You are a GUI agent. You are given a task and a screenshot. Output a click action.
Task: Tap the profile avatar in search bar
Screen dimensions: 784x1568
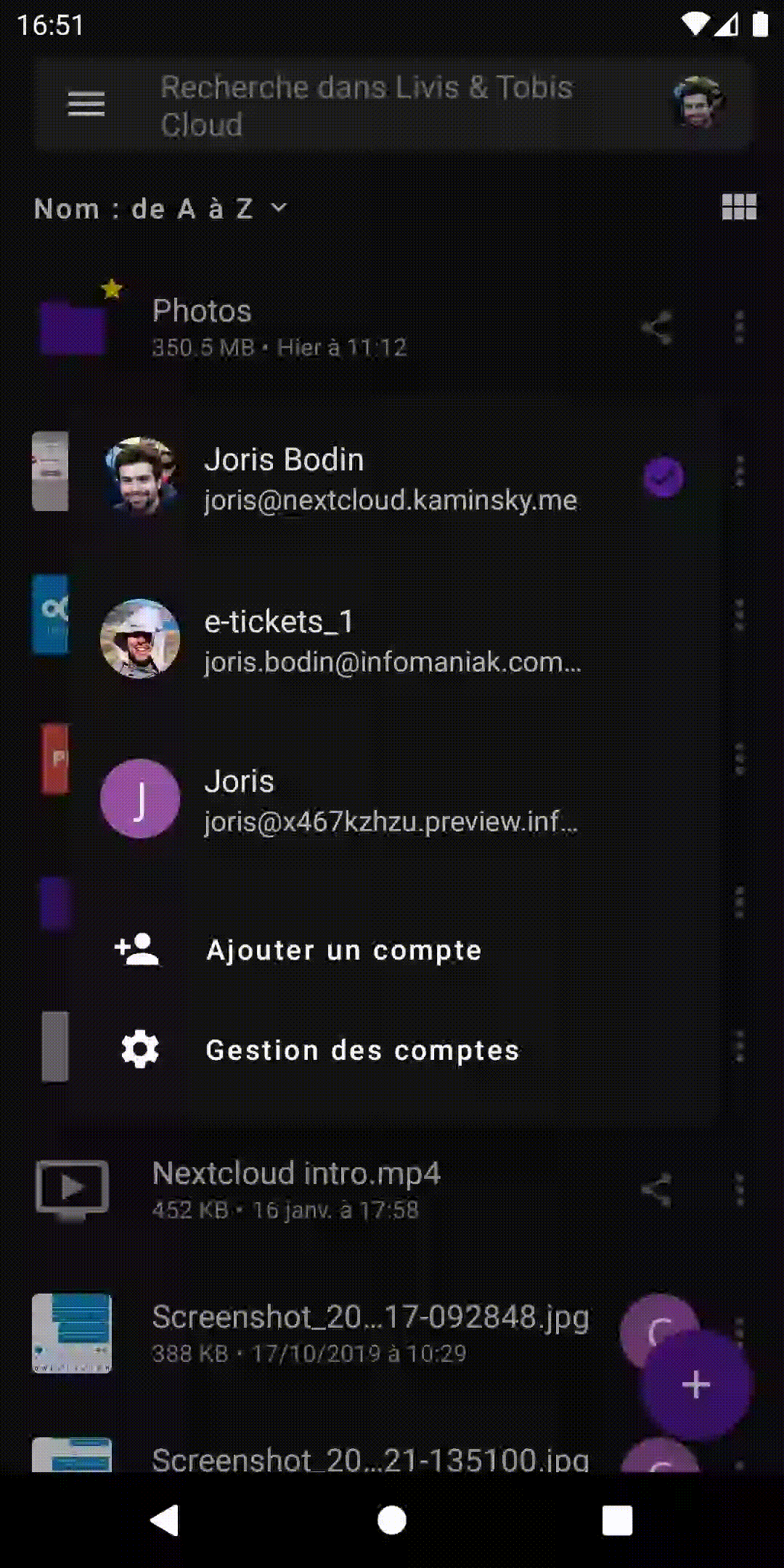click(x=697, y=104)
